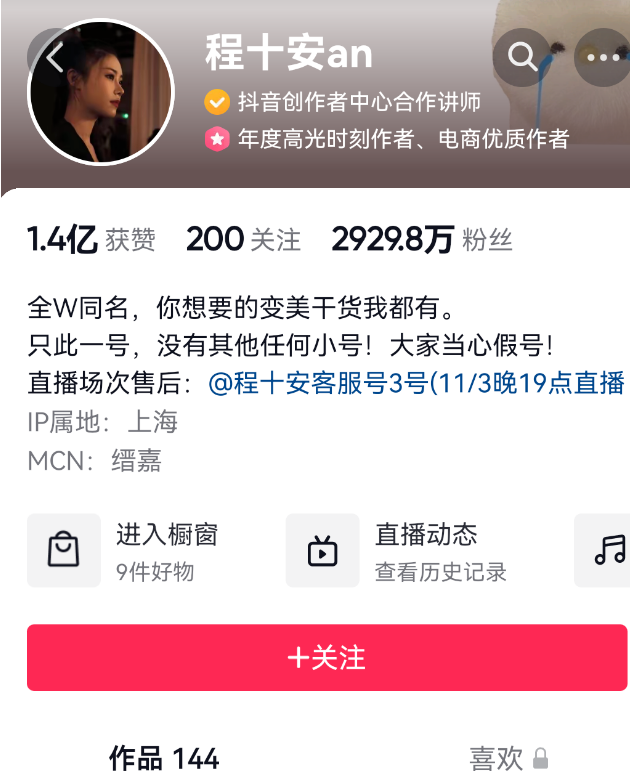
Task: Open the @程十安客服号3号 link
Action: coord(416,384)
